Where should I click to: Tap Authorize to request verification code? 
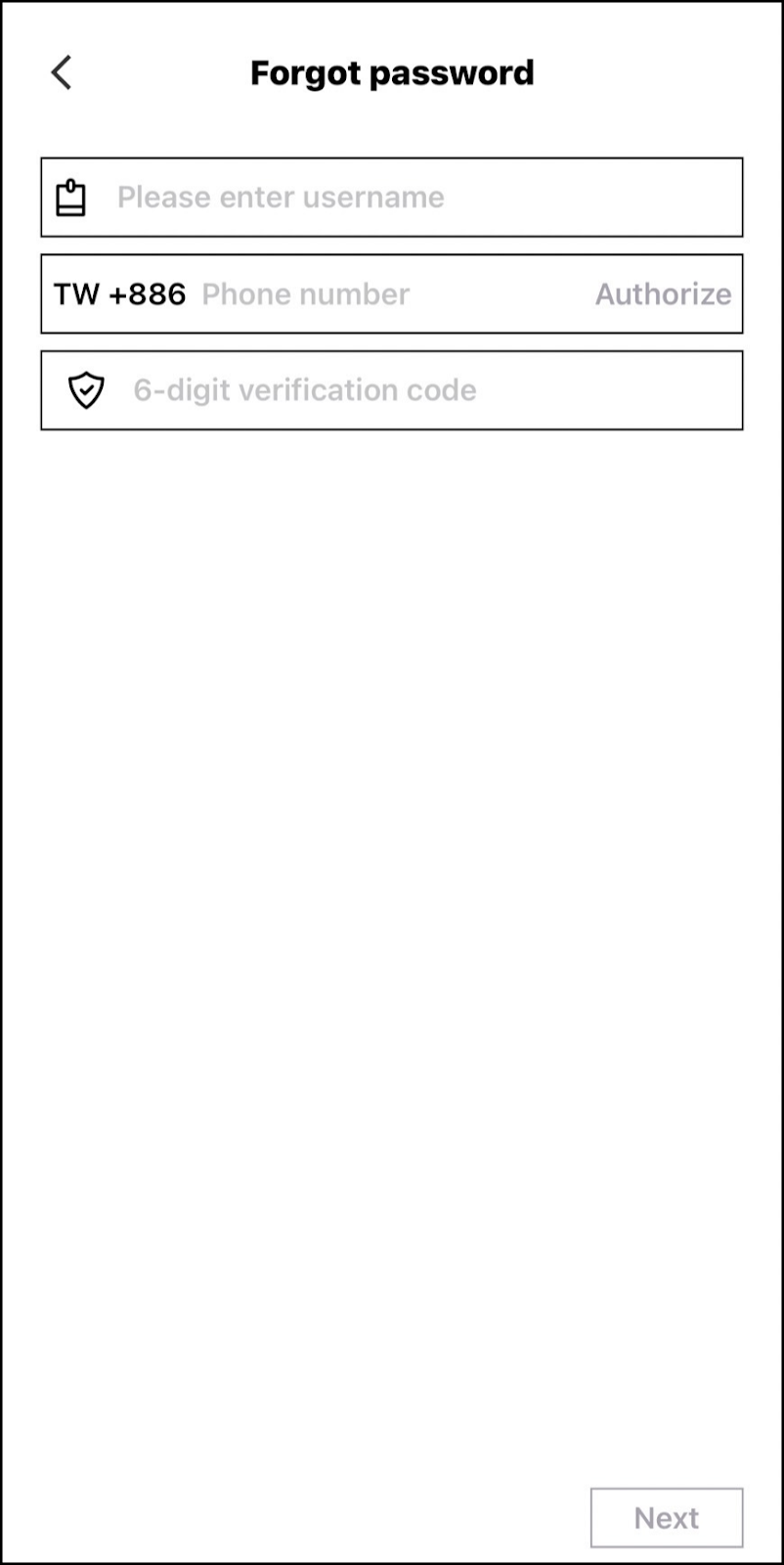pyautogui.click(x=663, y=294)
